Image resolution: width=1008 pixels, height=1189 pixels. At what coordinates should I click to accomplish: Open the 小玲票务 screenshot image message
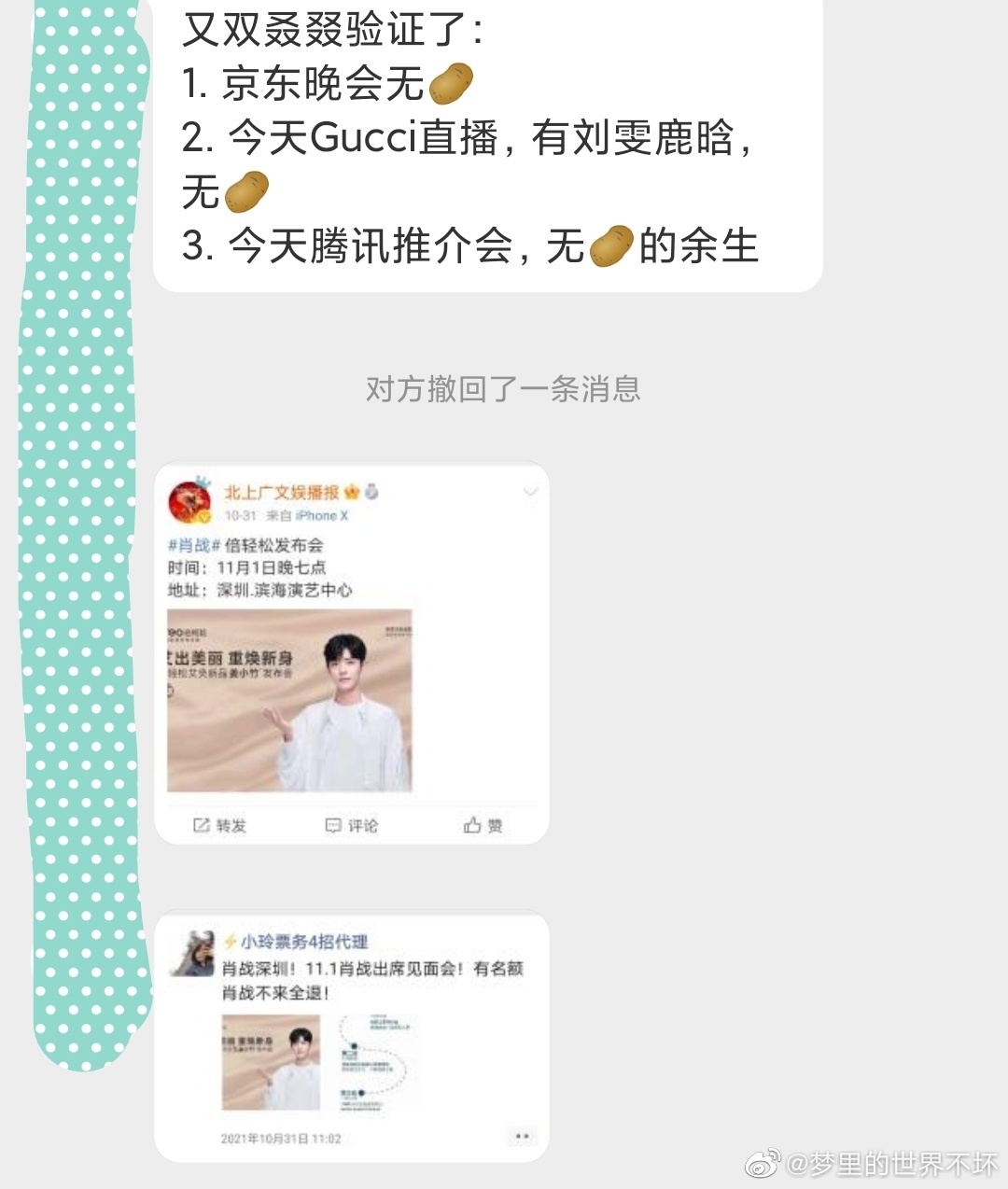(x=351, y=1036)
